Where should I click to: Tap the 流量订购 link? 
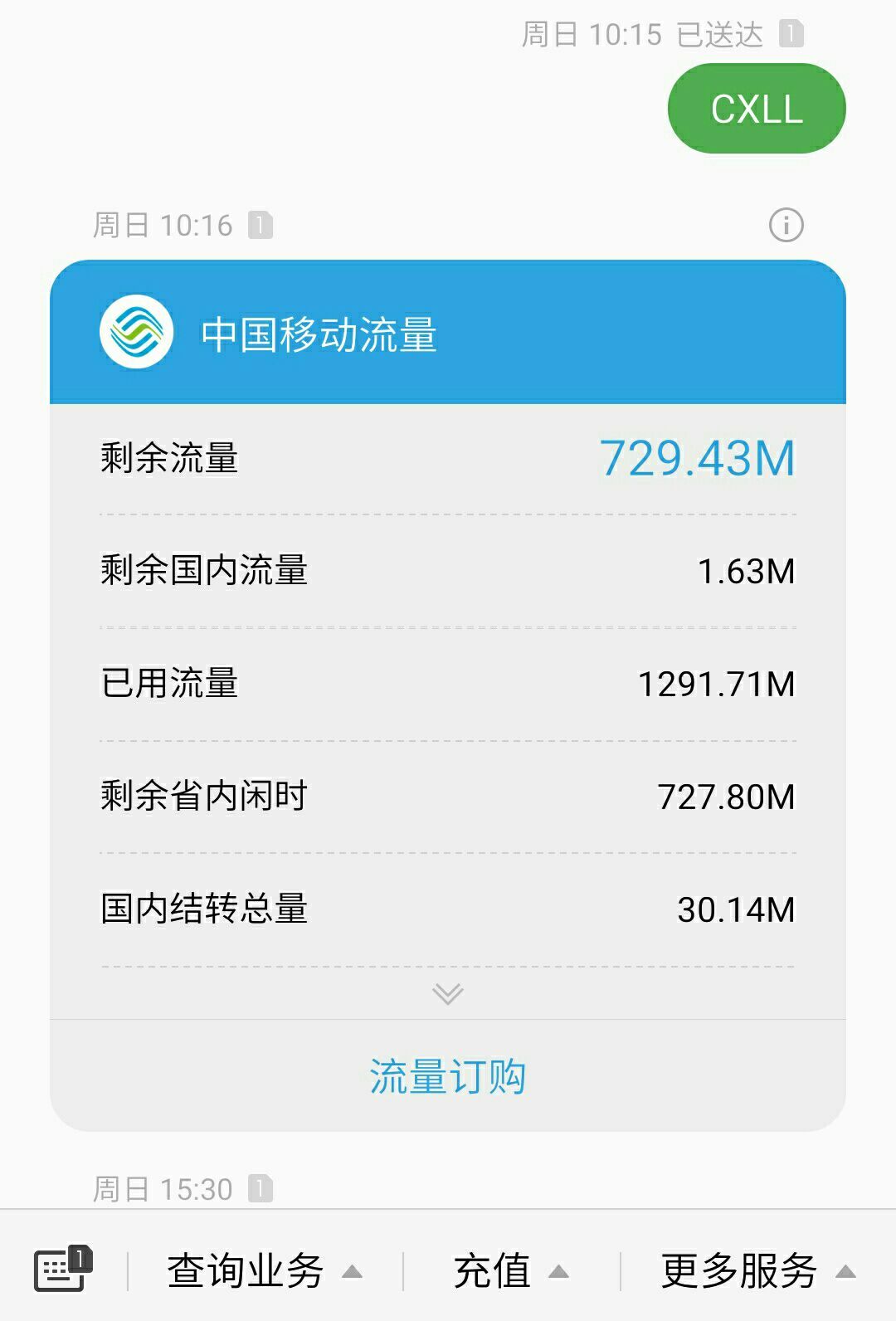[x=448, y=1076]
